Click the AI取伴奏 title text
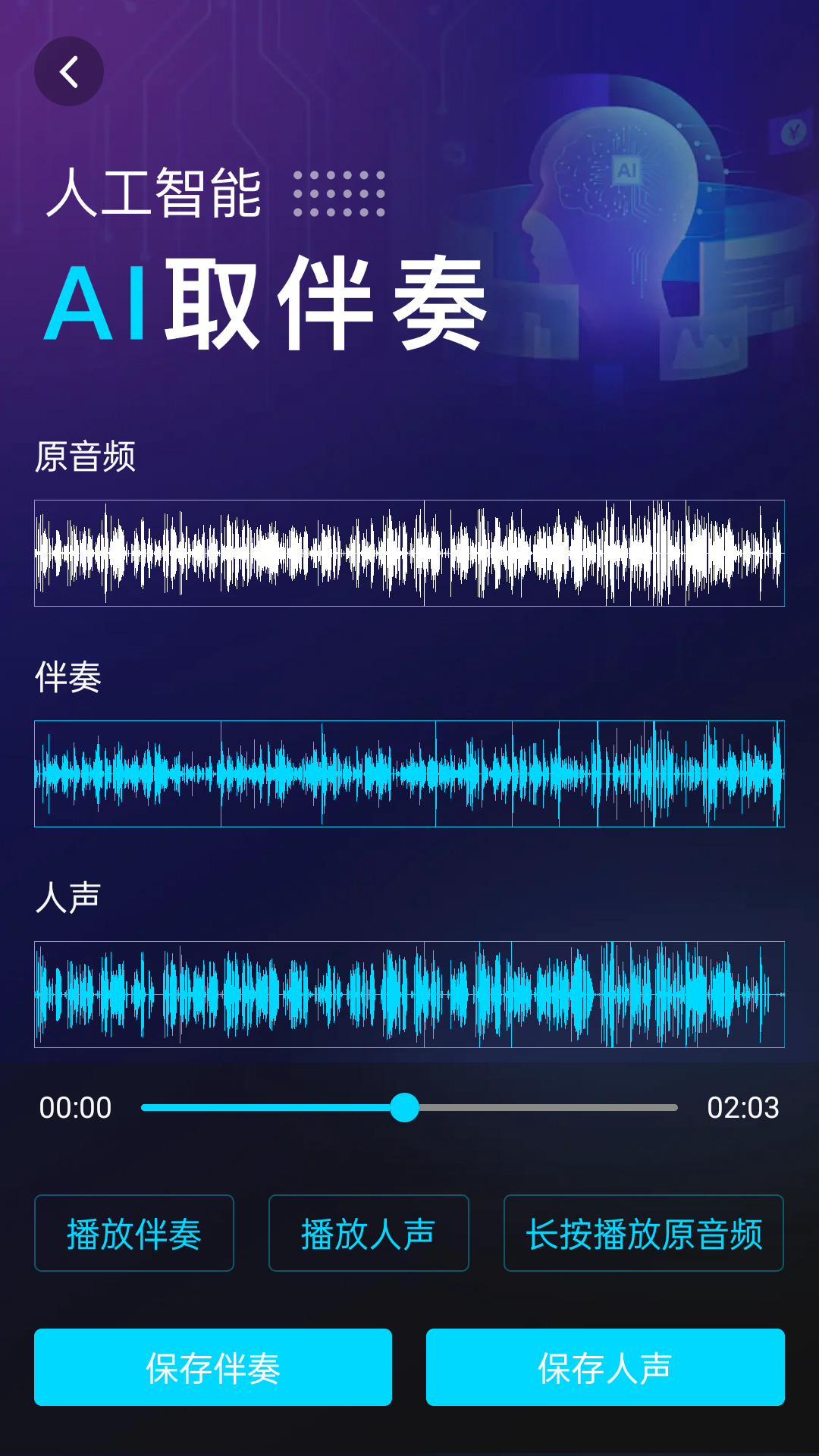 [265, 303]
